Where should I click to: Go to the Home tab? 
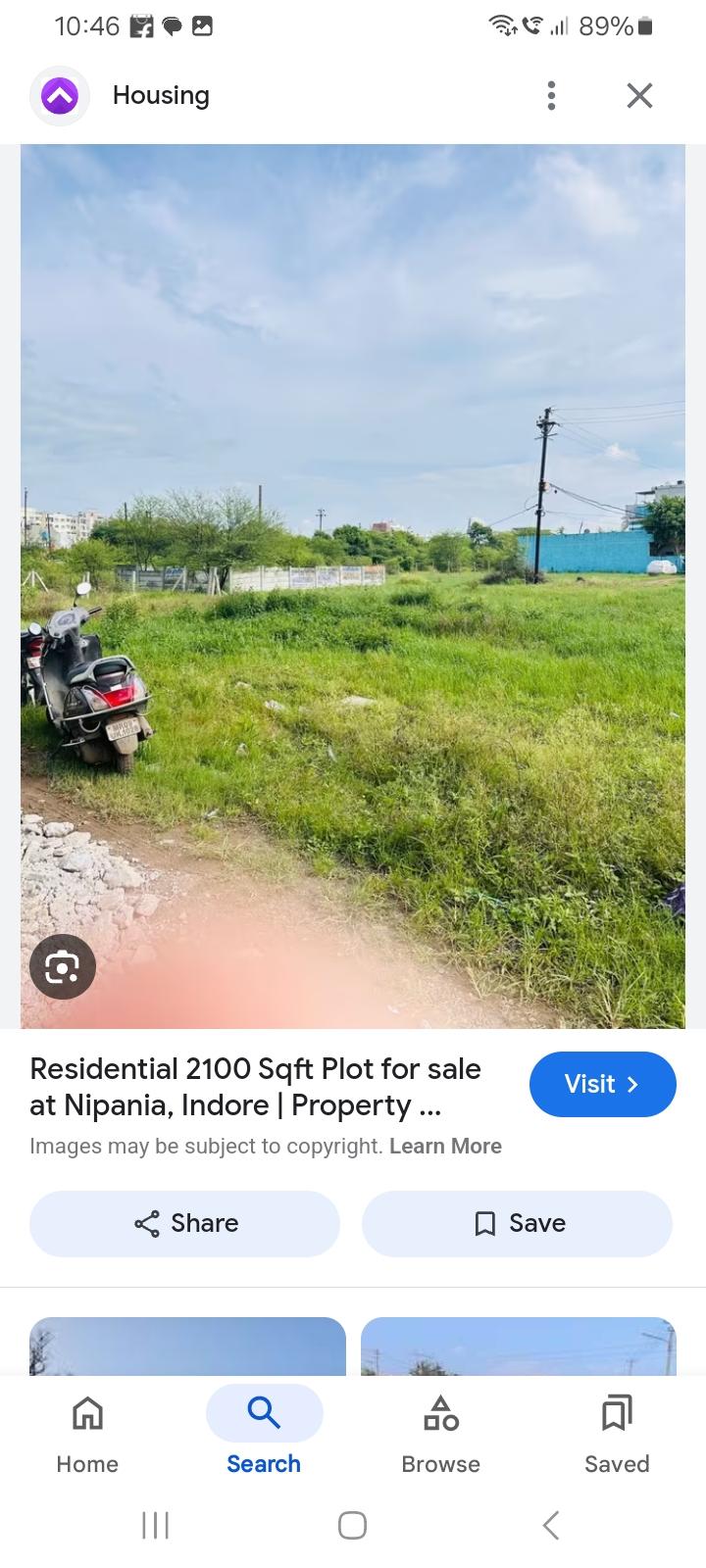pos(87,1434)
